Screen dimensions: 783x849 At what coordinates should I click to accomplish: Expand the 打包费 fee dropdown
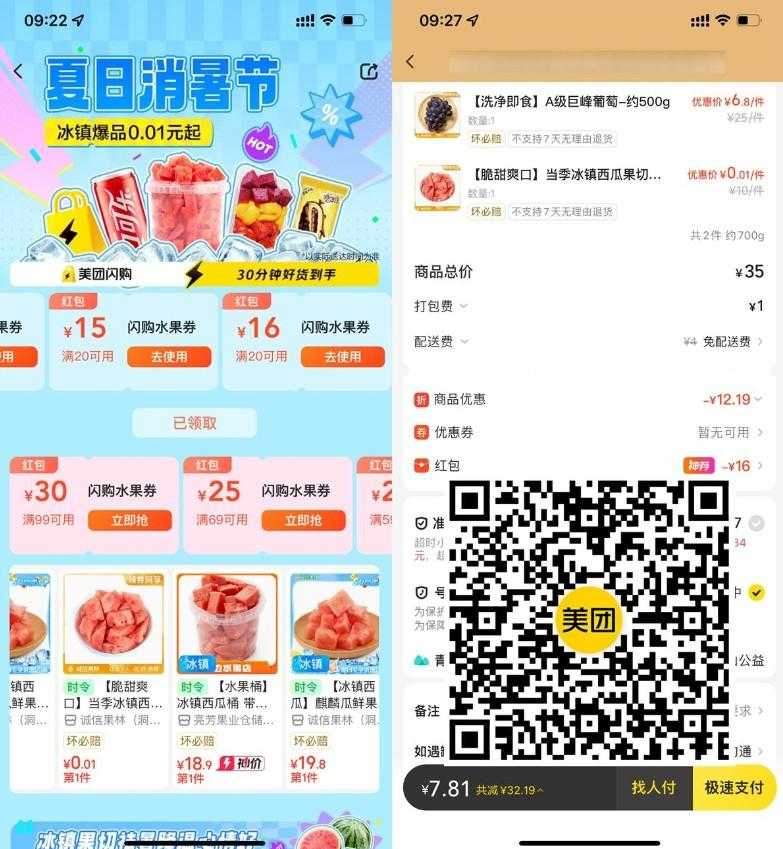(x=463, y=306)
